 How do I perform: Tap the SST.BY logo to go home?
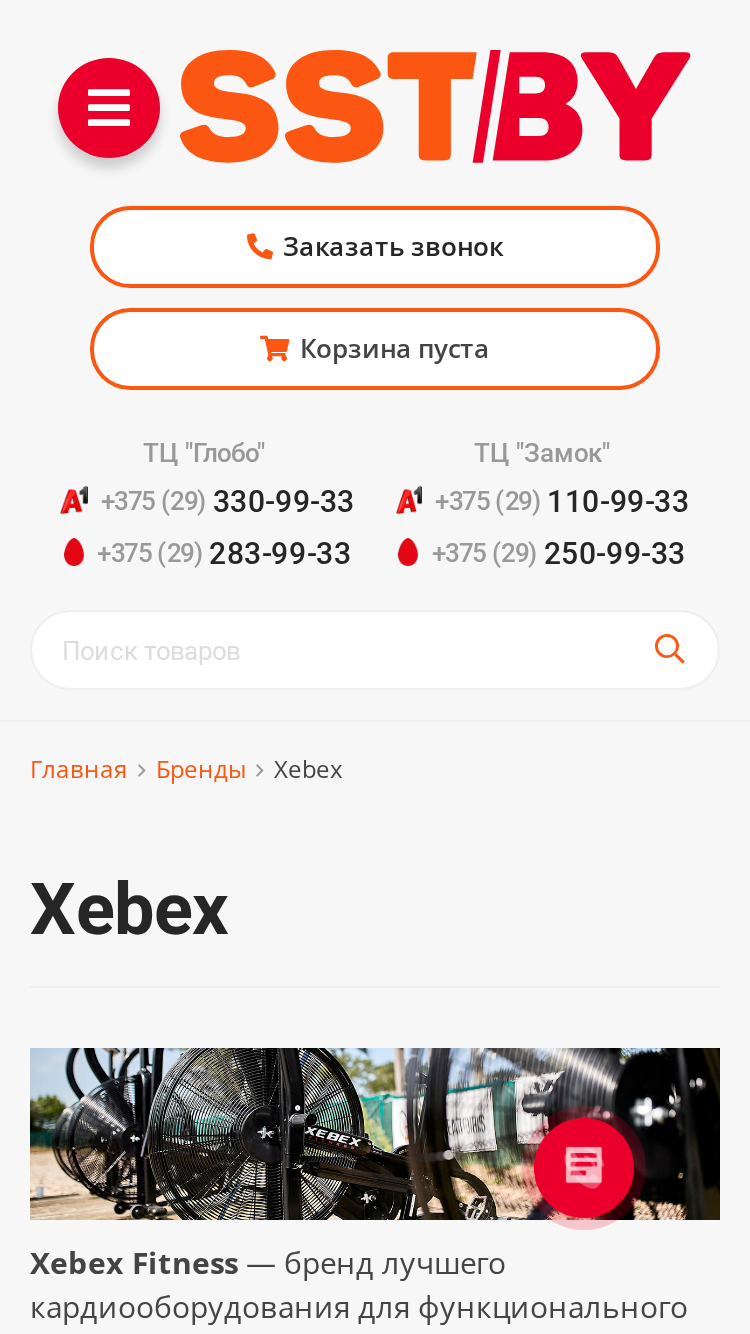pos(435,106)
